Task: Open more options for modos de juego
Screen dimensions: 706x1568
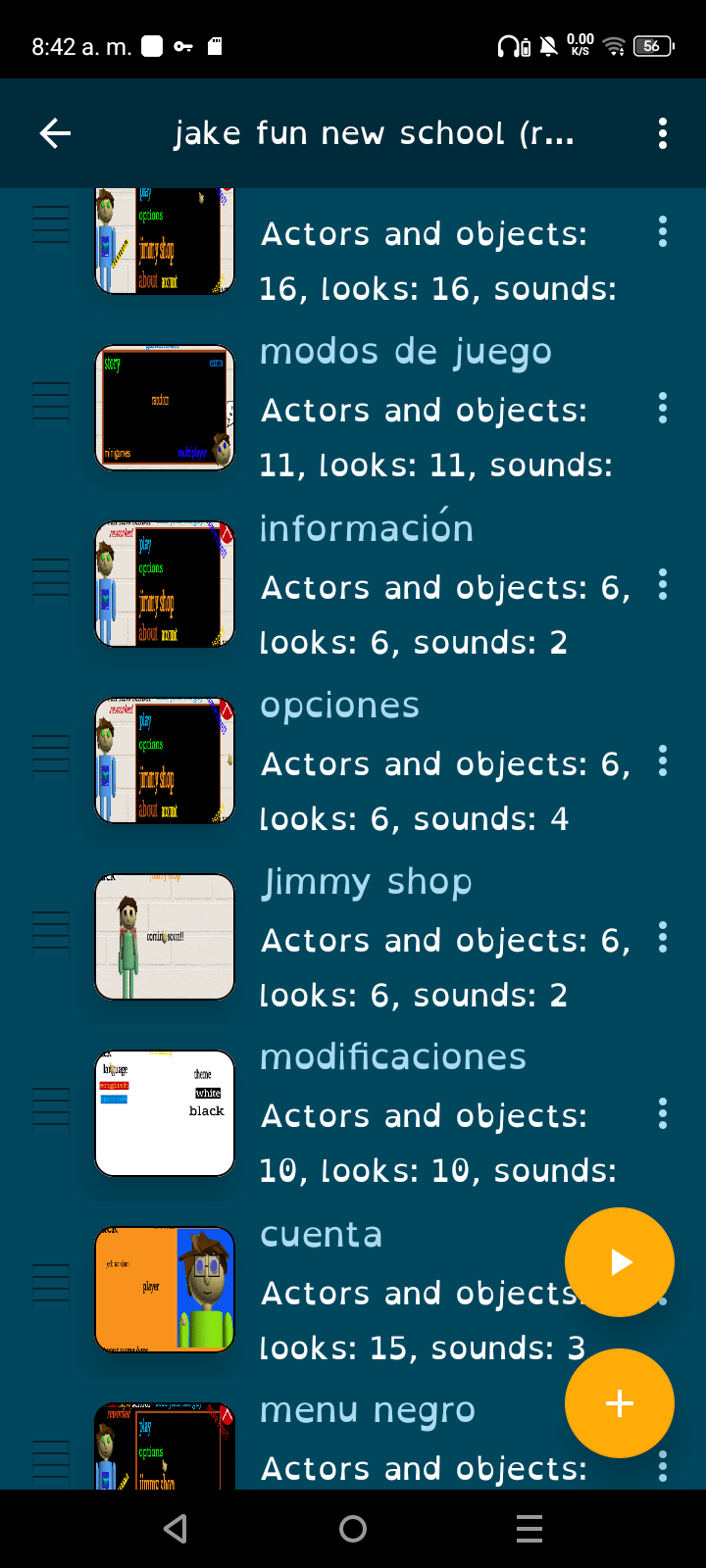Action: (663, 408)
